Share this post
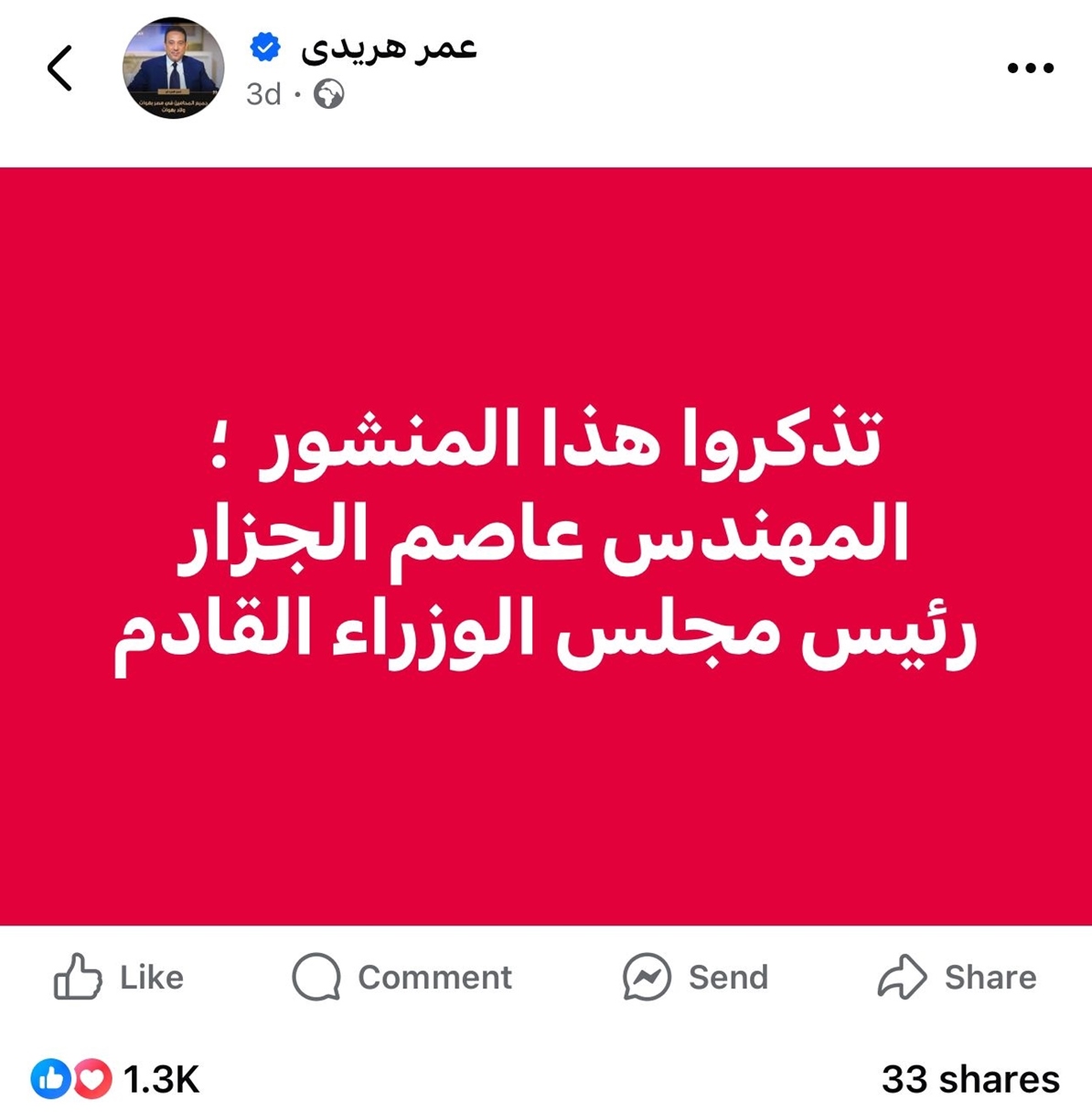Screen dimensions: 1092x1112 [x=957, y=977]
